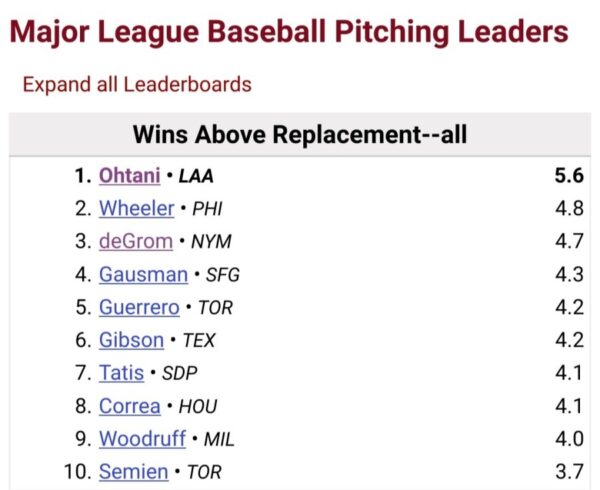View deGrom's player page
Image resolution: width=600 pixels, height=490 pixels.
pyautogui.click(x=136, y=242)
